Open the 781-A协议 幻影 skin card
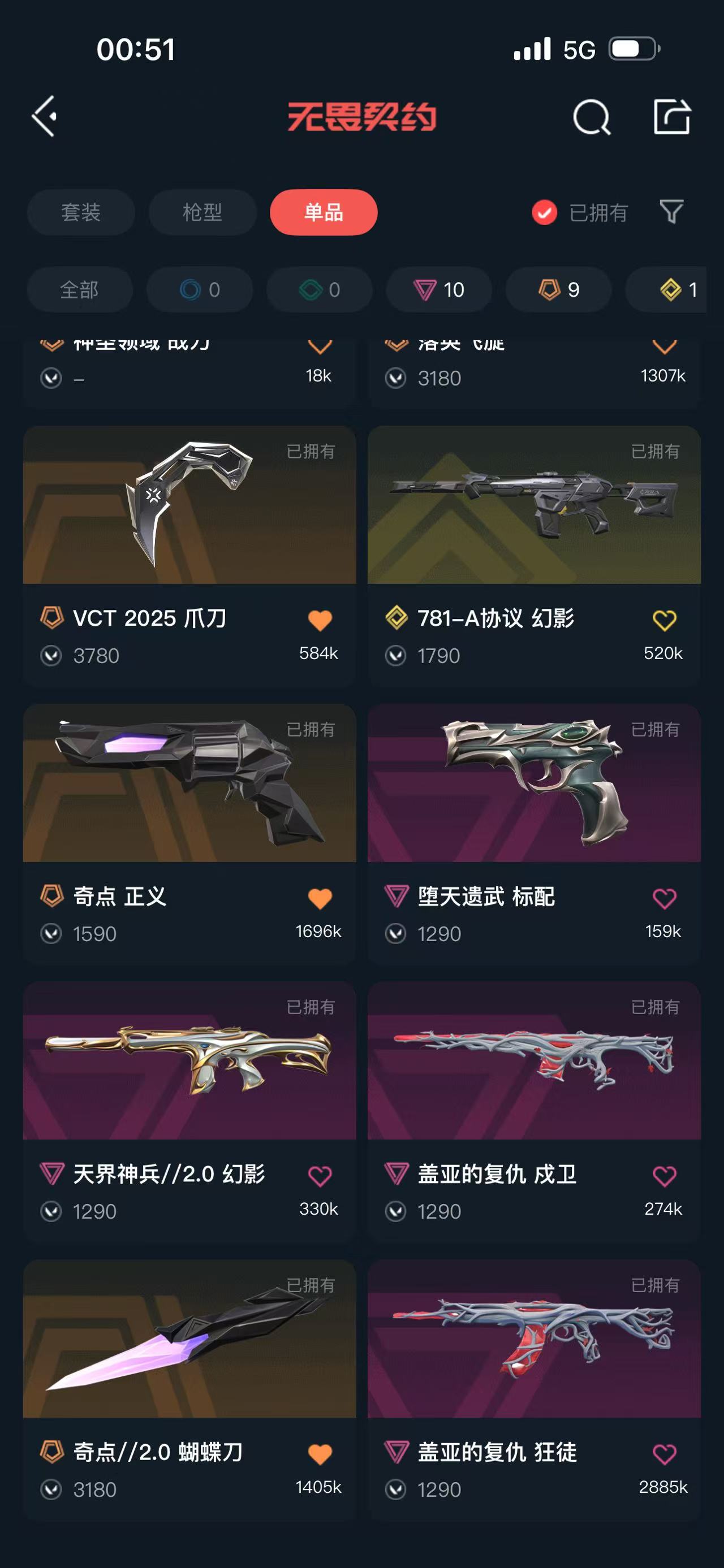Image resolution: width=724 pixels, height=1568 pixels. pos(533,505)
